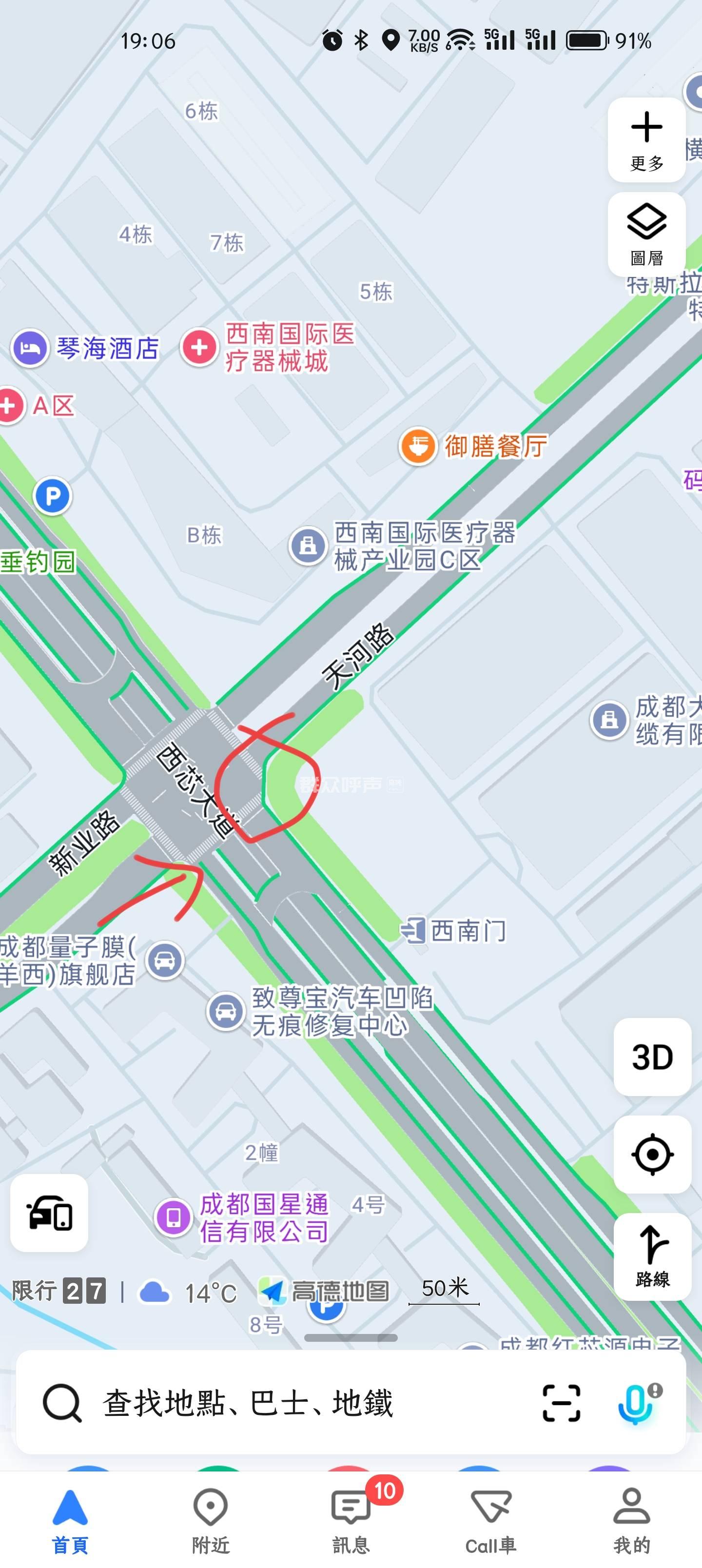702x1568 pixels.
Task: Switch to the 附近 tab
Action: tap(211, 1519)
